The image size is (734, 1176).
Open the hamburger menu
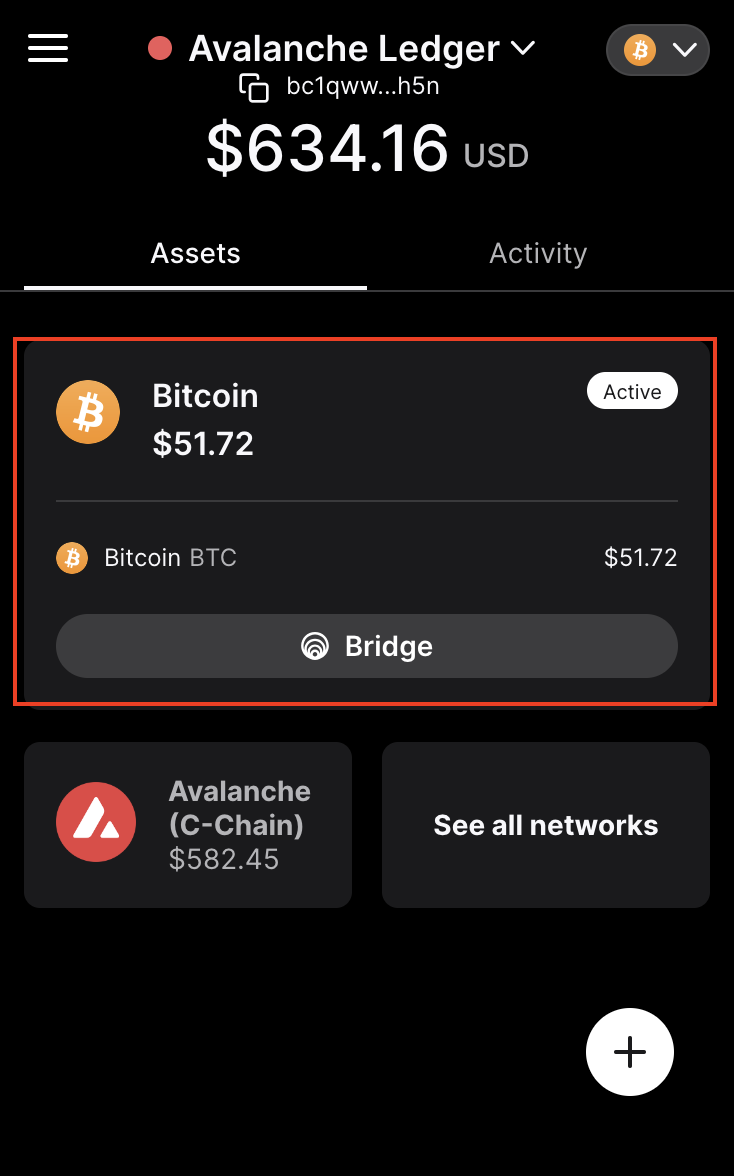[x=48, y=48]
